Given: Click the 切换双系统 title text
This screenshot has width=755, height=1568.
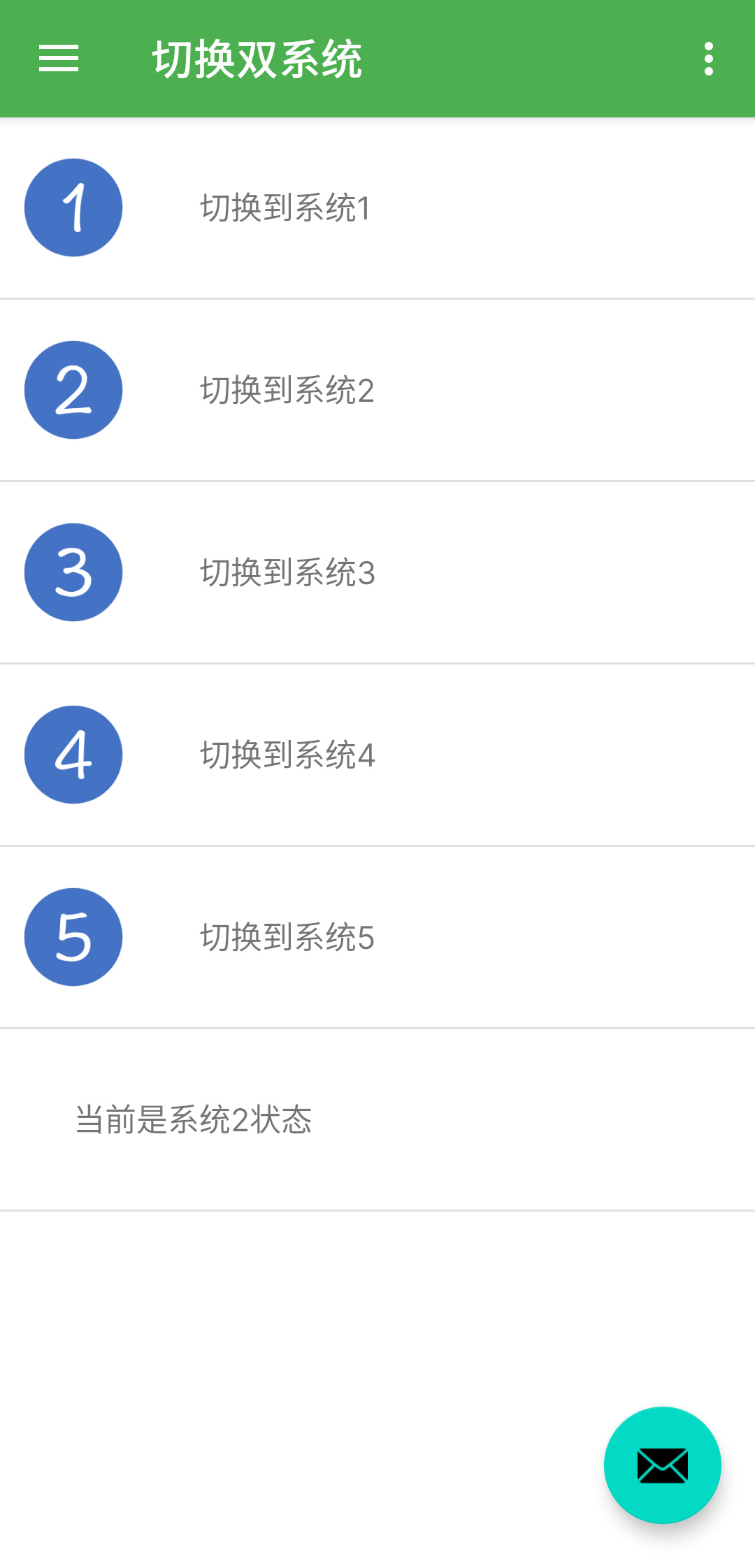Looking at the screenshot, I should (x=259, y=59).
